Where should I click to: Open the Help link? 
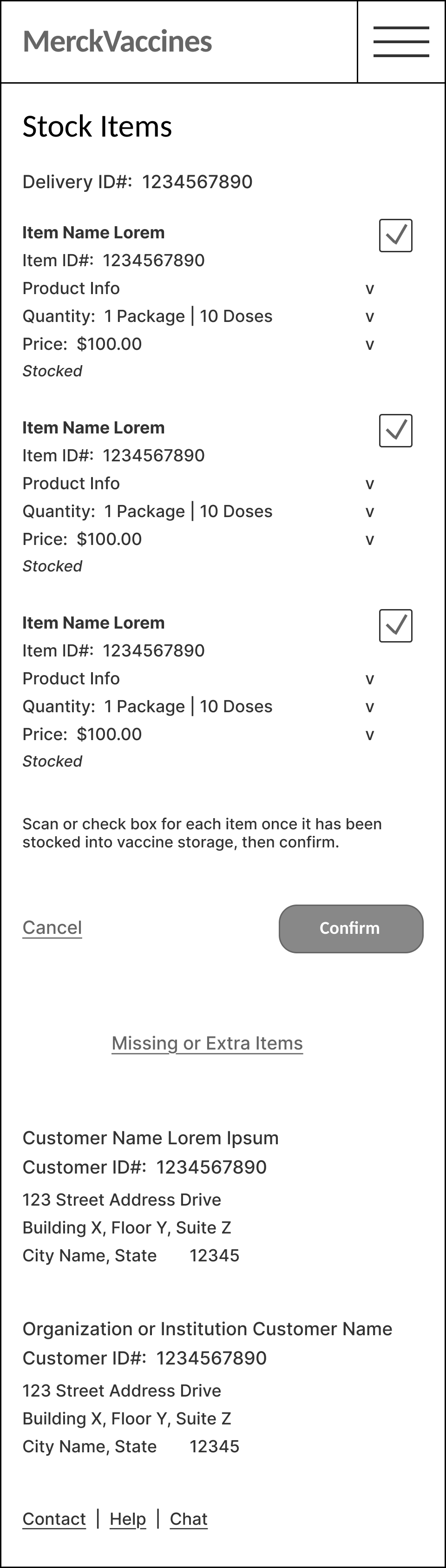(x=128, y=1519)
